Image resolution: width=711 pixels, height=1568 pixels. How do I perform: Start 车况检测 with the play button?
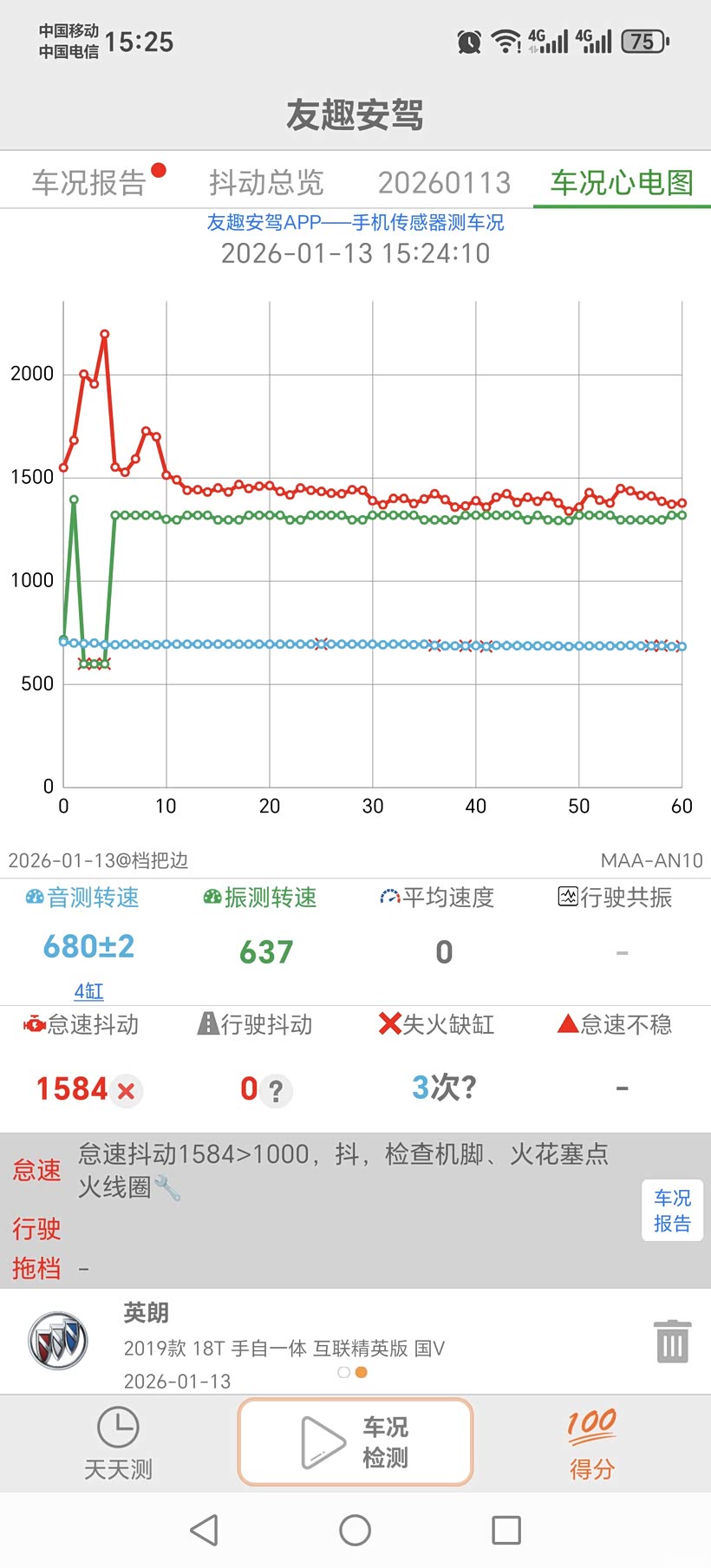point(355,1442)
